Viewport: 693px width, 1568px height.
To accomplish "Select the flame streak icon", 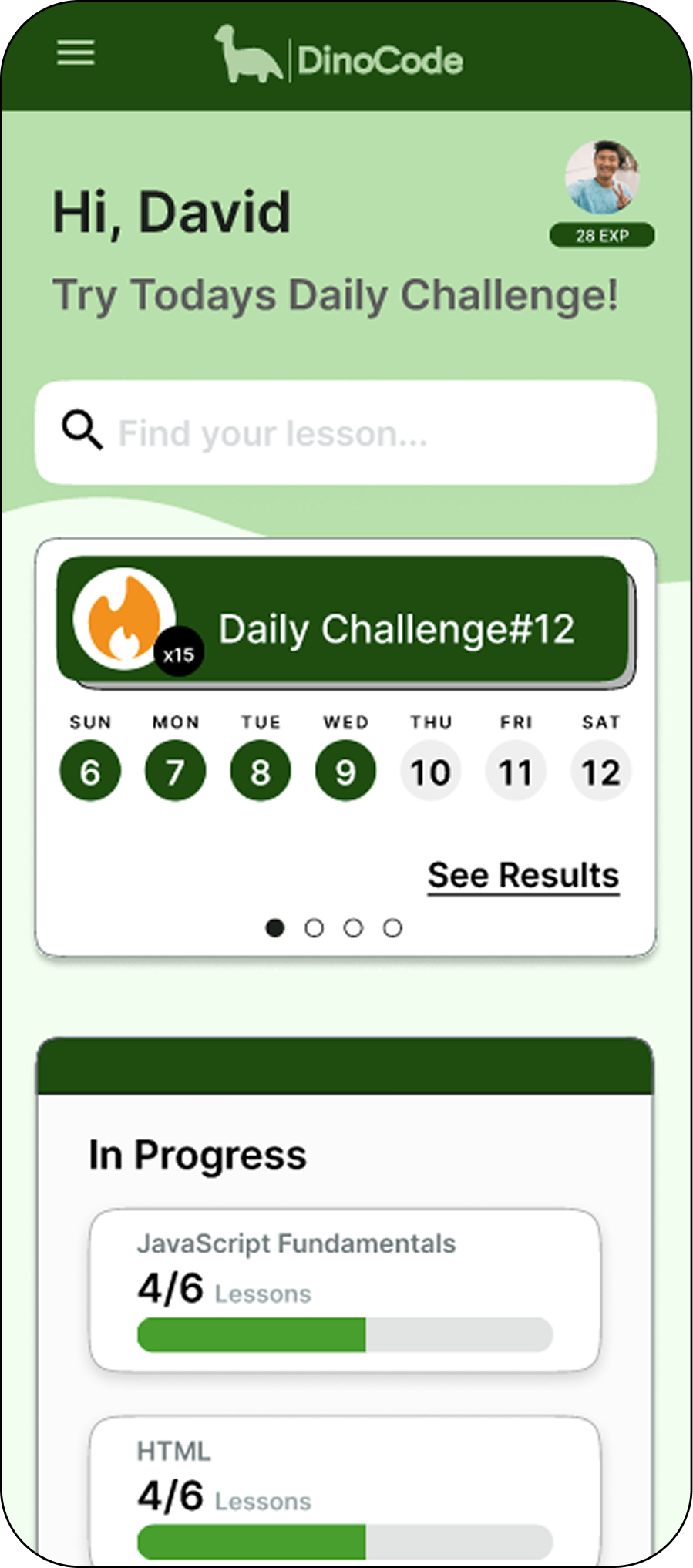I will tap(124, 618).
